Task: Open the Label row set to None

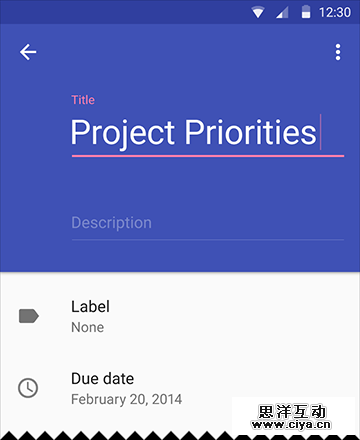Action: pos(180,316)
